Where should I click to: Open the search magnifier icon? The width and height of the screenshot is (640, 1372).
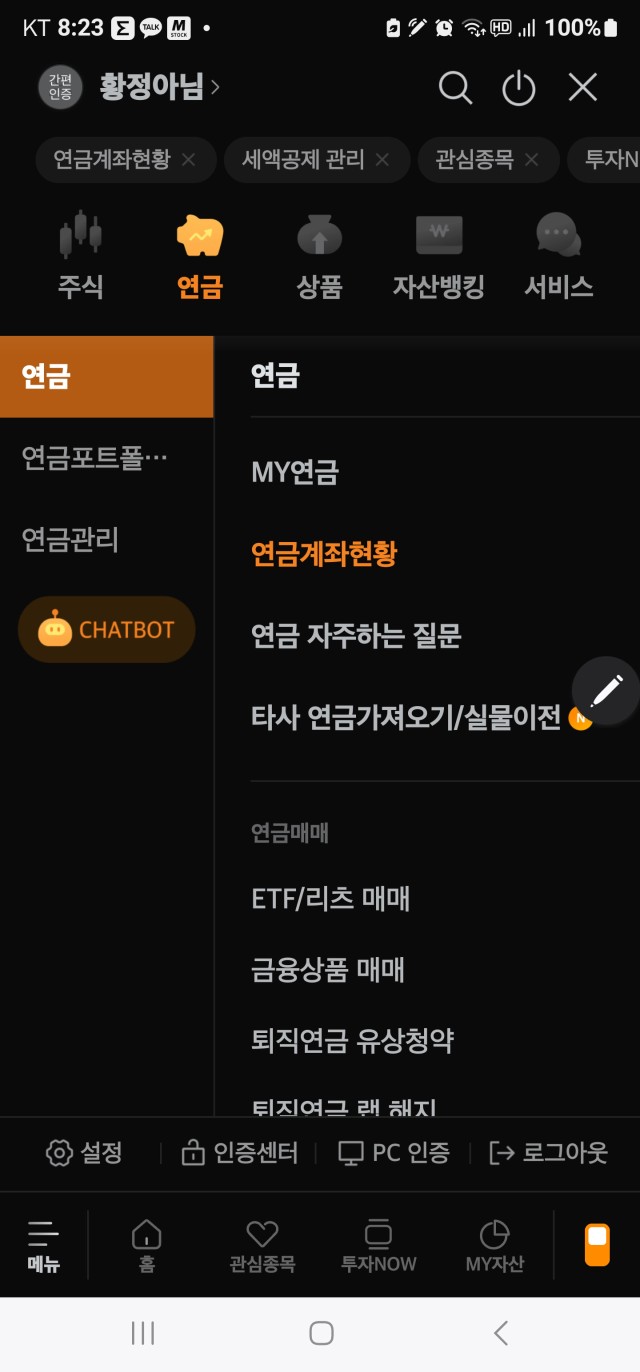[455, 88]
